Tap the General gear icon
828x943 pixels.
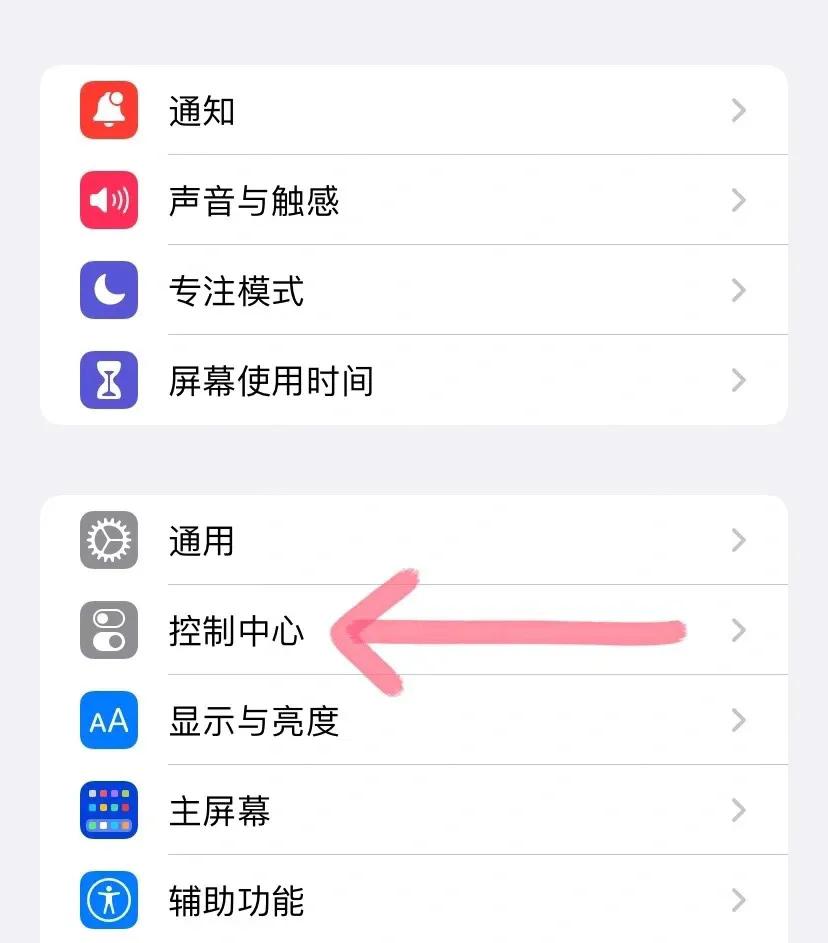coord(108,540)
